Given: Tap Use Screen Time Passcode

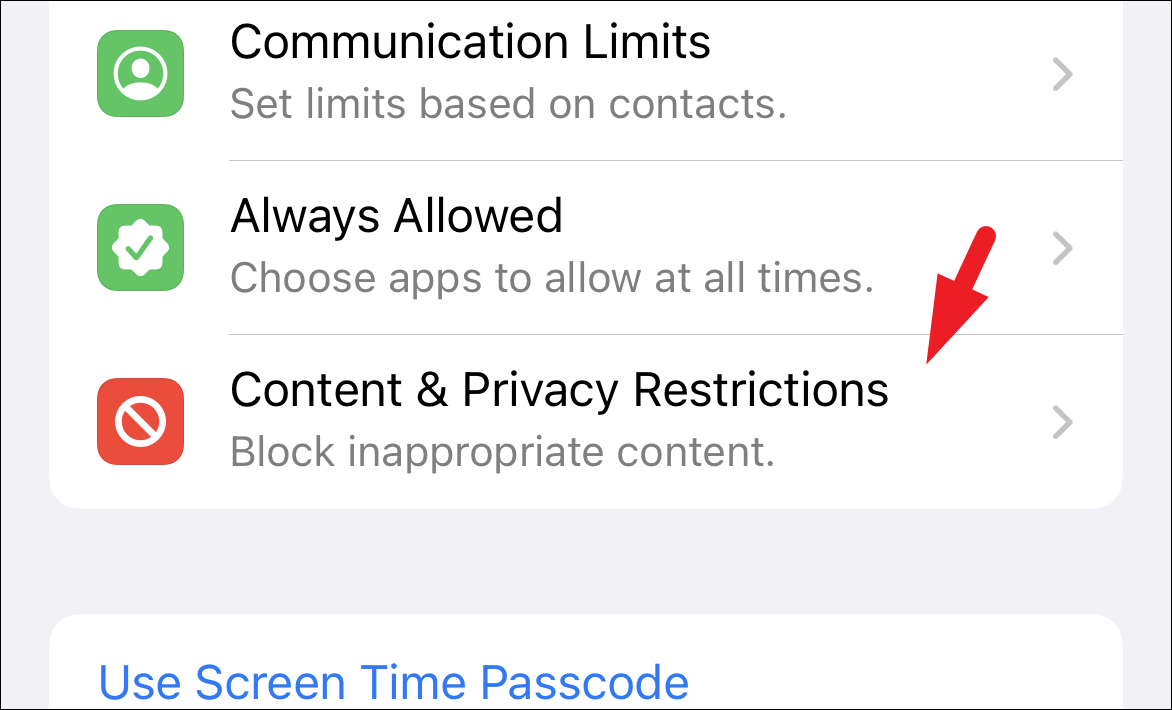Looking at the screenshot, I should click(x=393, y=680).
